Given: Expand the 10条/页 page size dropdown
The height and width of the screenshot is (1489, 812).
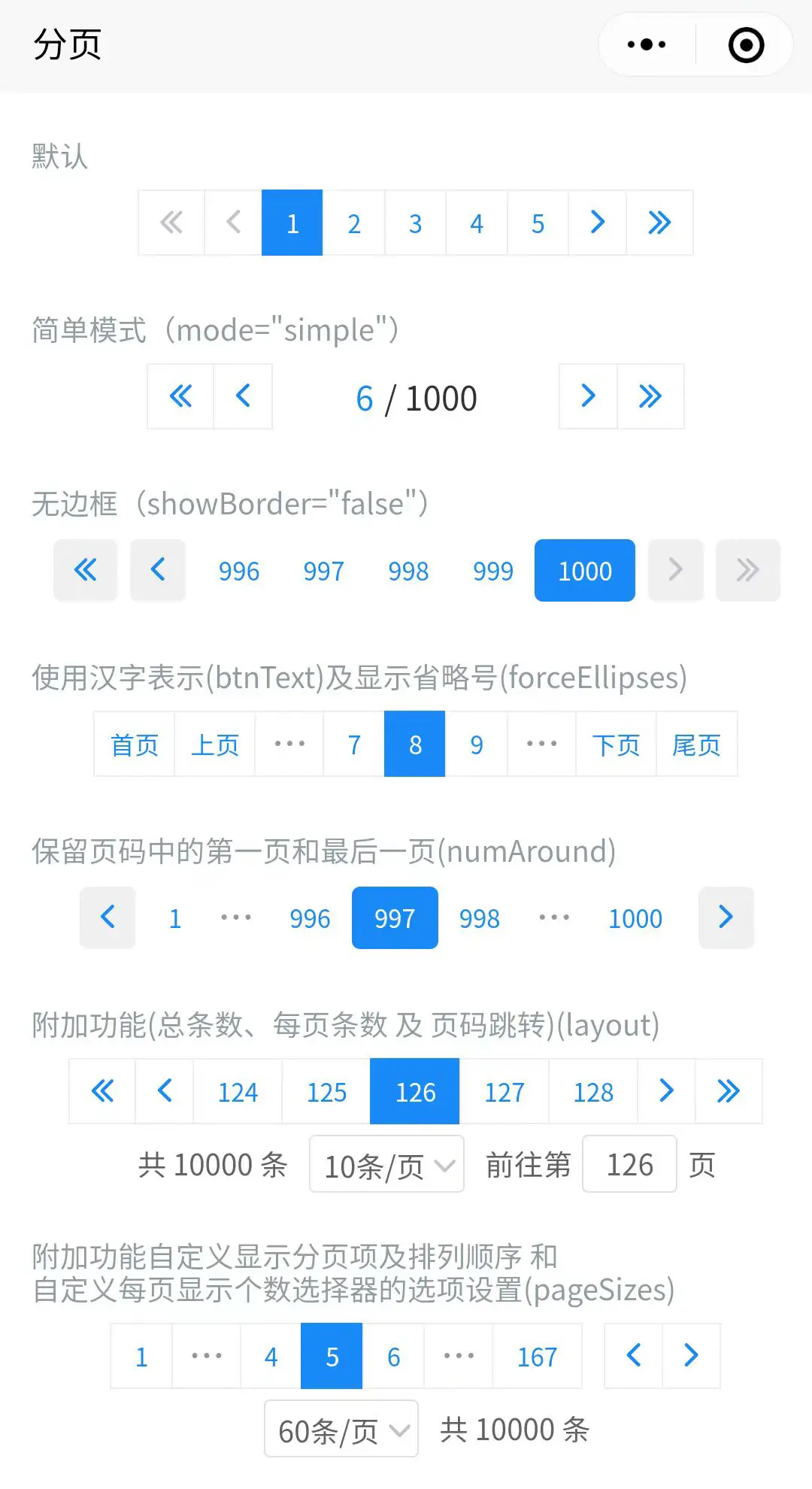Looking at the screenshot, I should click(x=386, y=1166).
